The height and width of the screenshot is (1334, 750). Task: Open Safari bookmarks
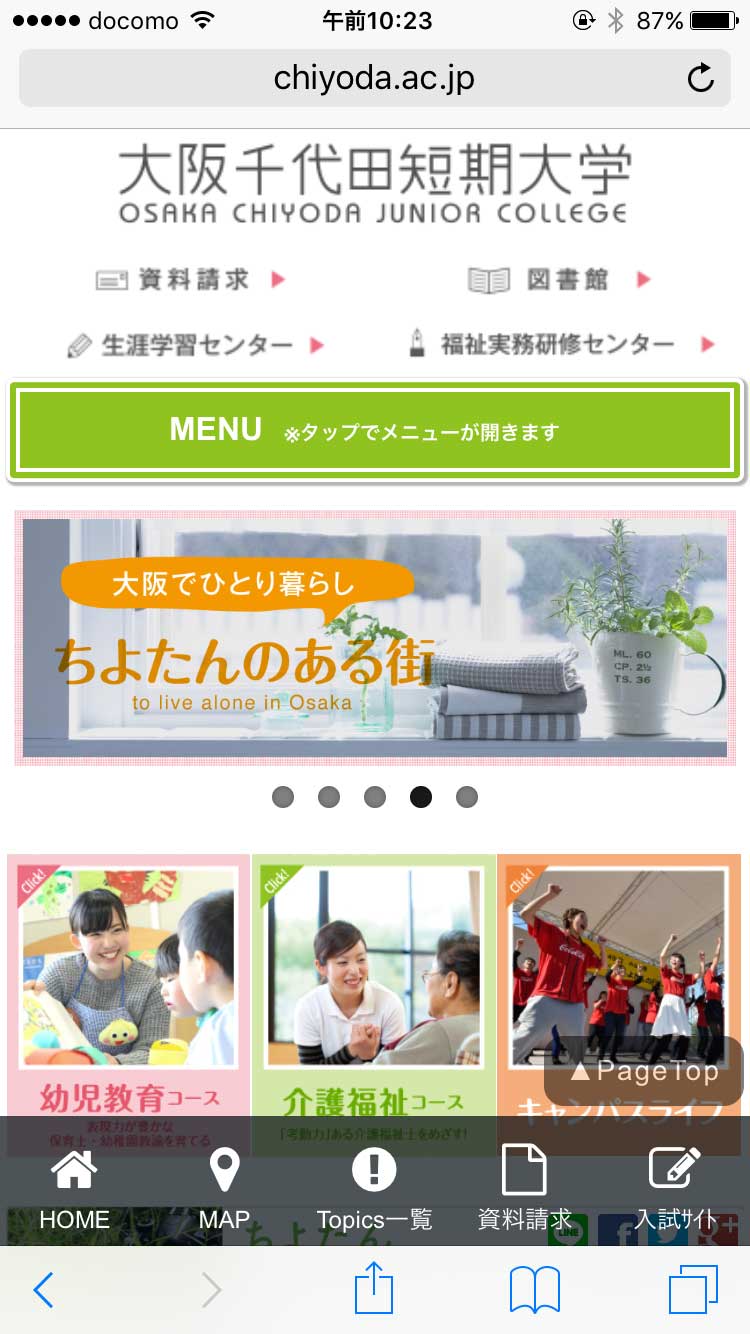(x=535, y=1290)
